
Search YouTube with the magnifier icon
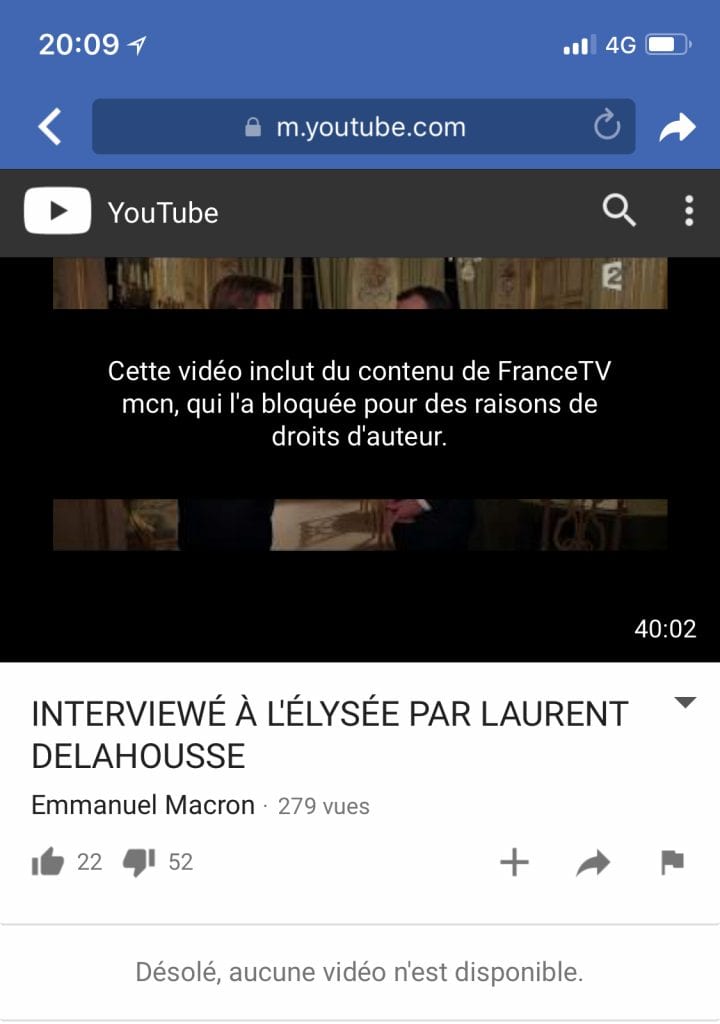pos(619,211)
